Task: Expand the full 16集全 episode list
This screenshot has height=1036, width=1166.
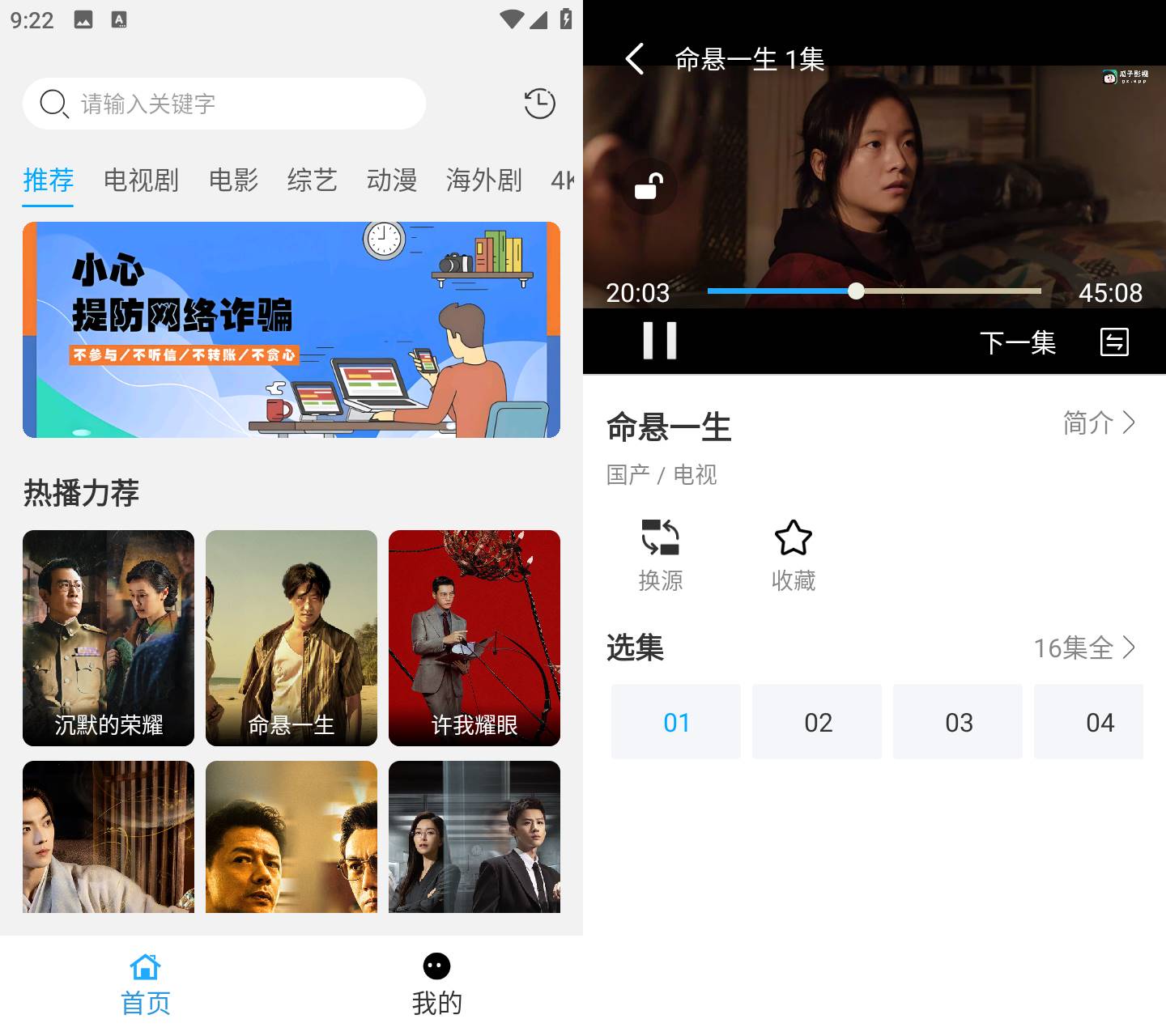Action: (1084, 647)
